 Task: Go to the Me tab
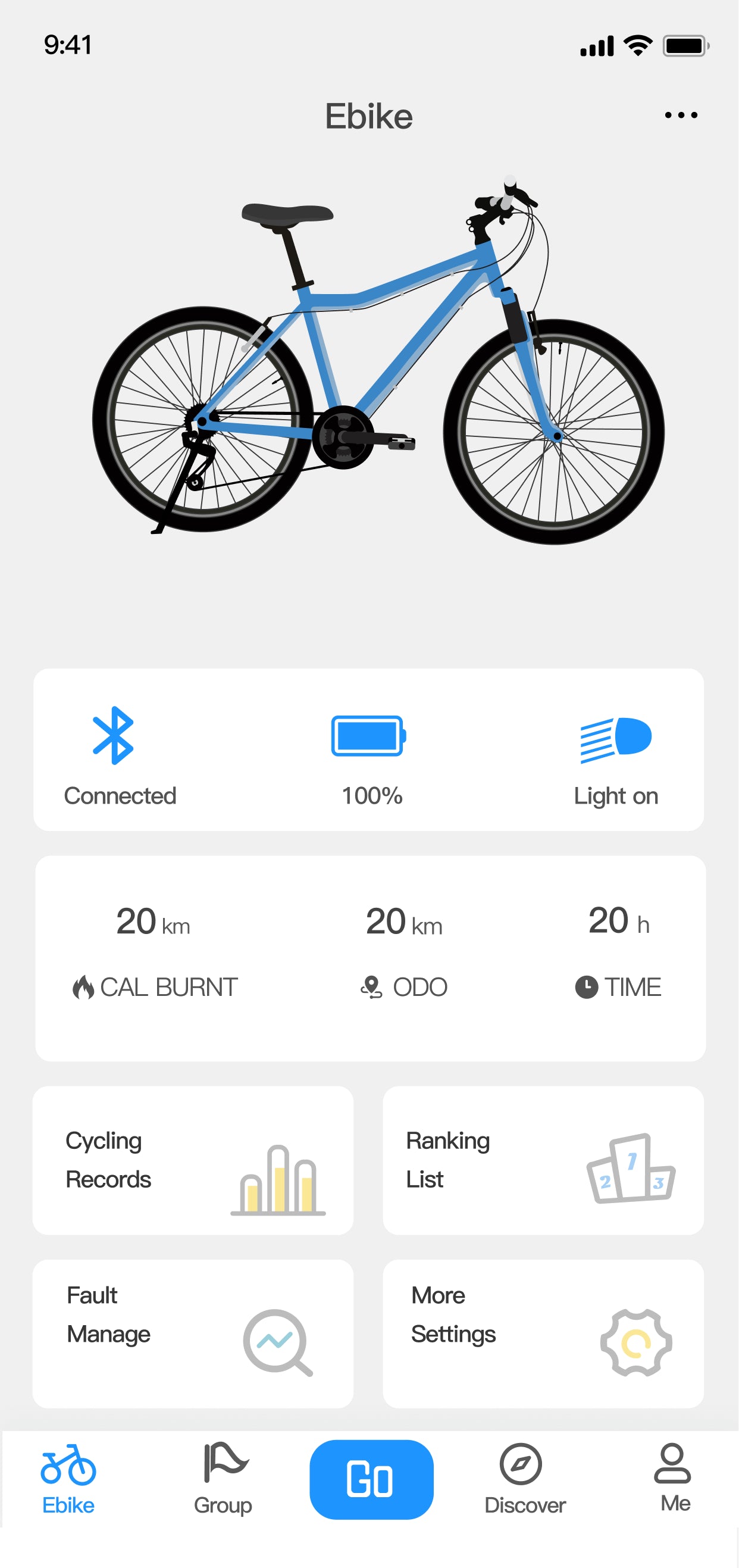674,1478
